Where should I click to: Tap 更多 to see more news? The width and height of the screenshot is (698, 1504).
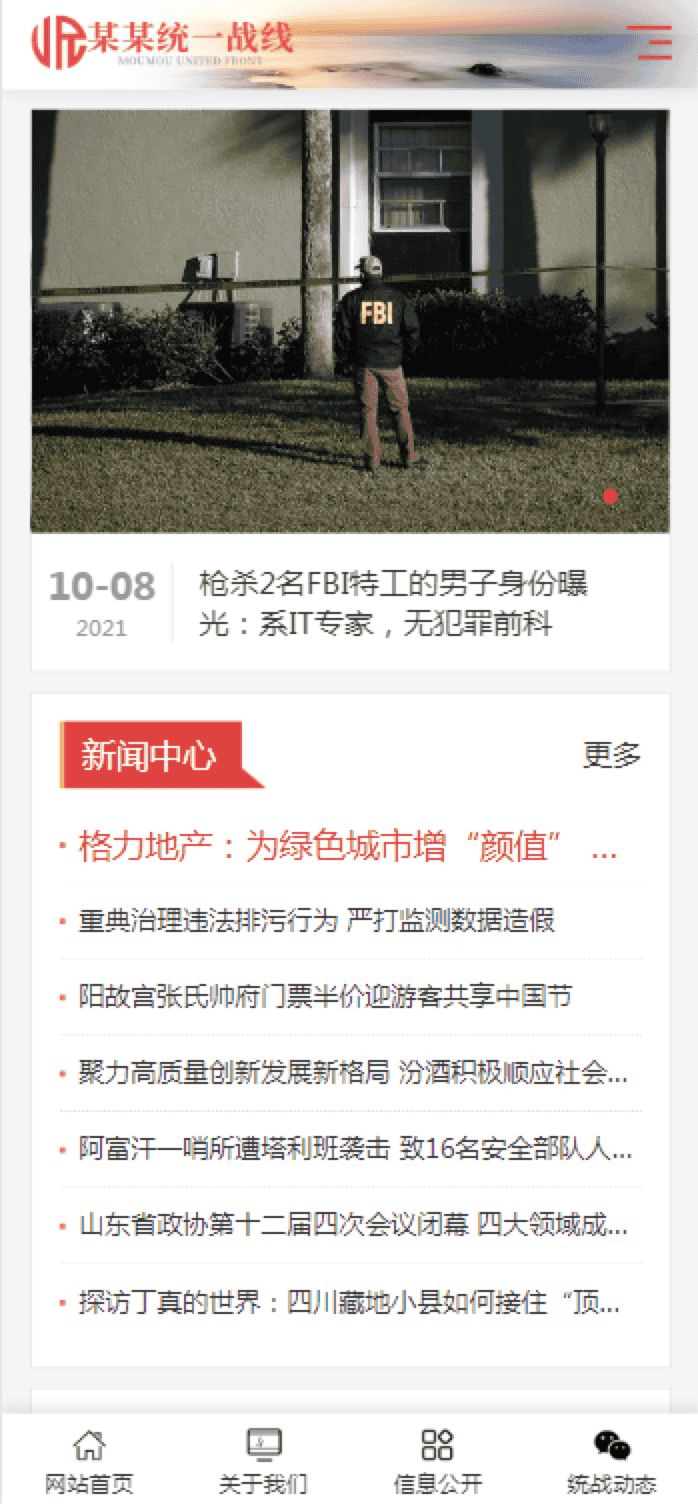coord(612,755)
